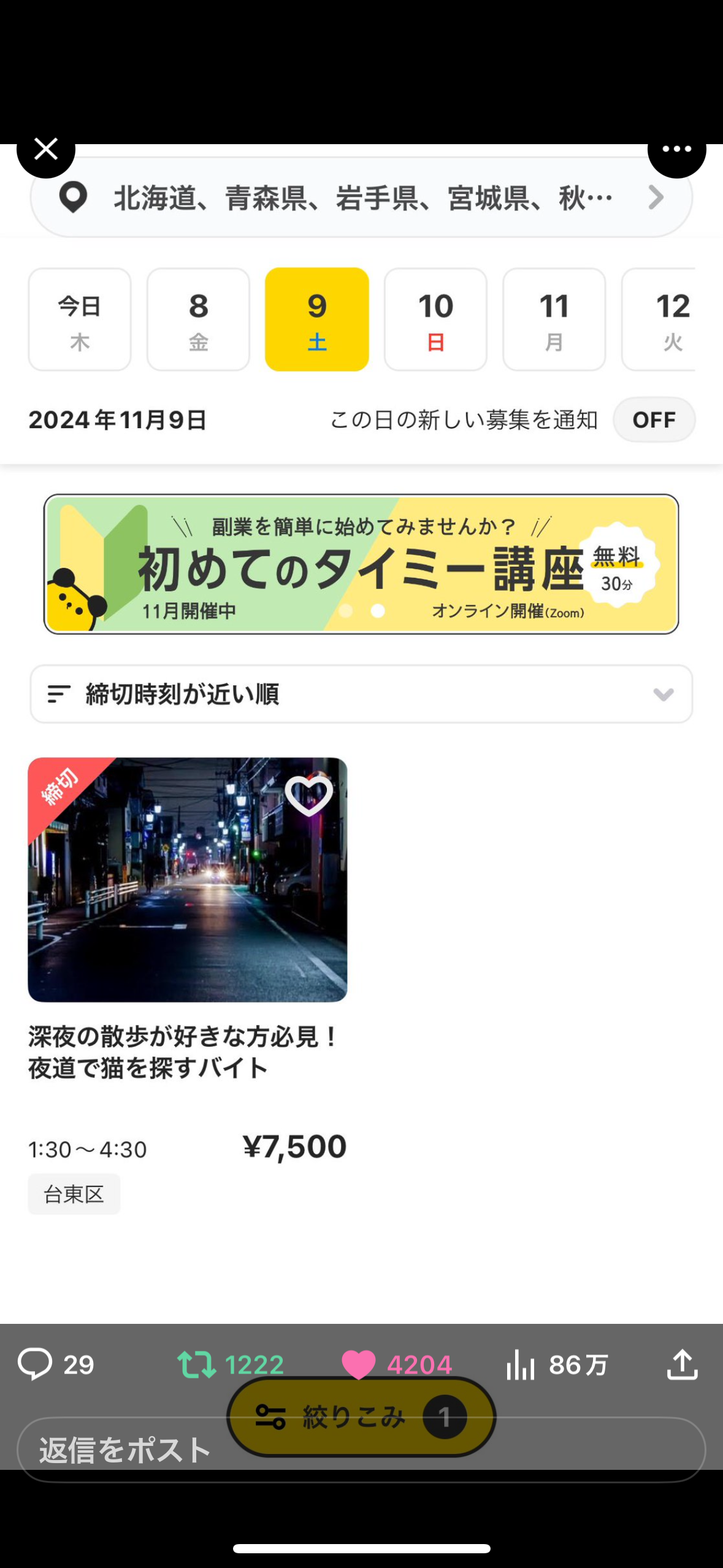
Task: Open the three-dot overflow menu
Action: [x=677, y=149]
